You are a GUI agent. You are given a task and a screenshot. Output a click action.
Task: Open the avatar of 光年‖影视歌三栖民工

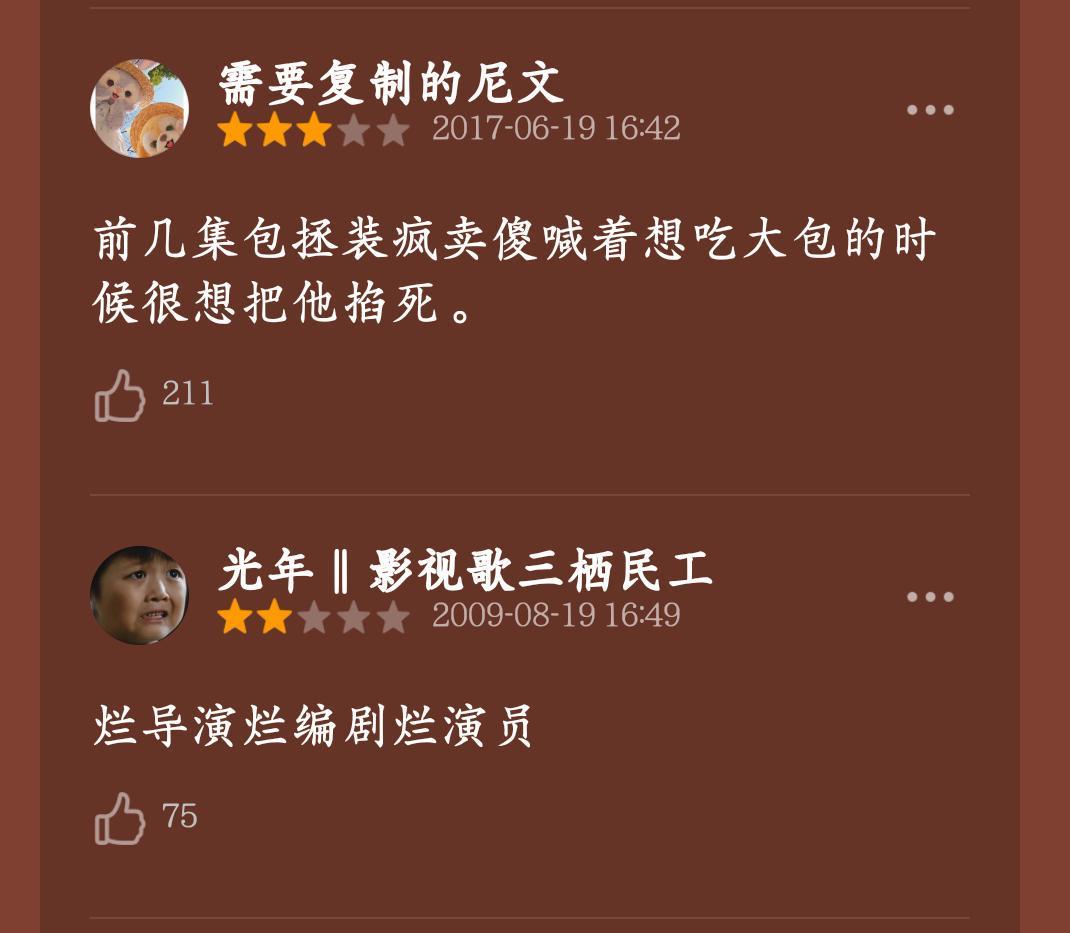point(139,595)
